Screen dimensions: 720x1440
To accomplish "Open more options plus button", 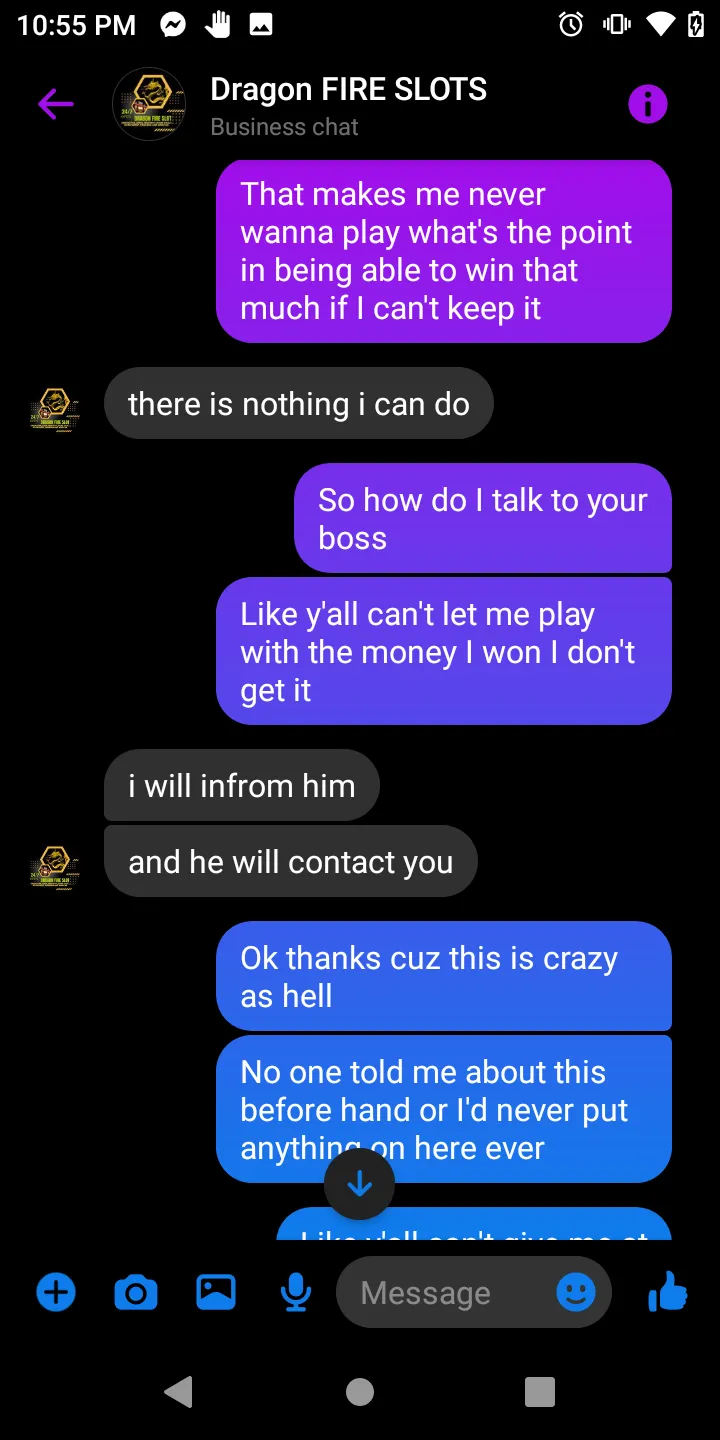I will click(56, 1292).
